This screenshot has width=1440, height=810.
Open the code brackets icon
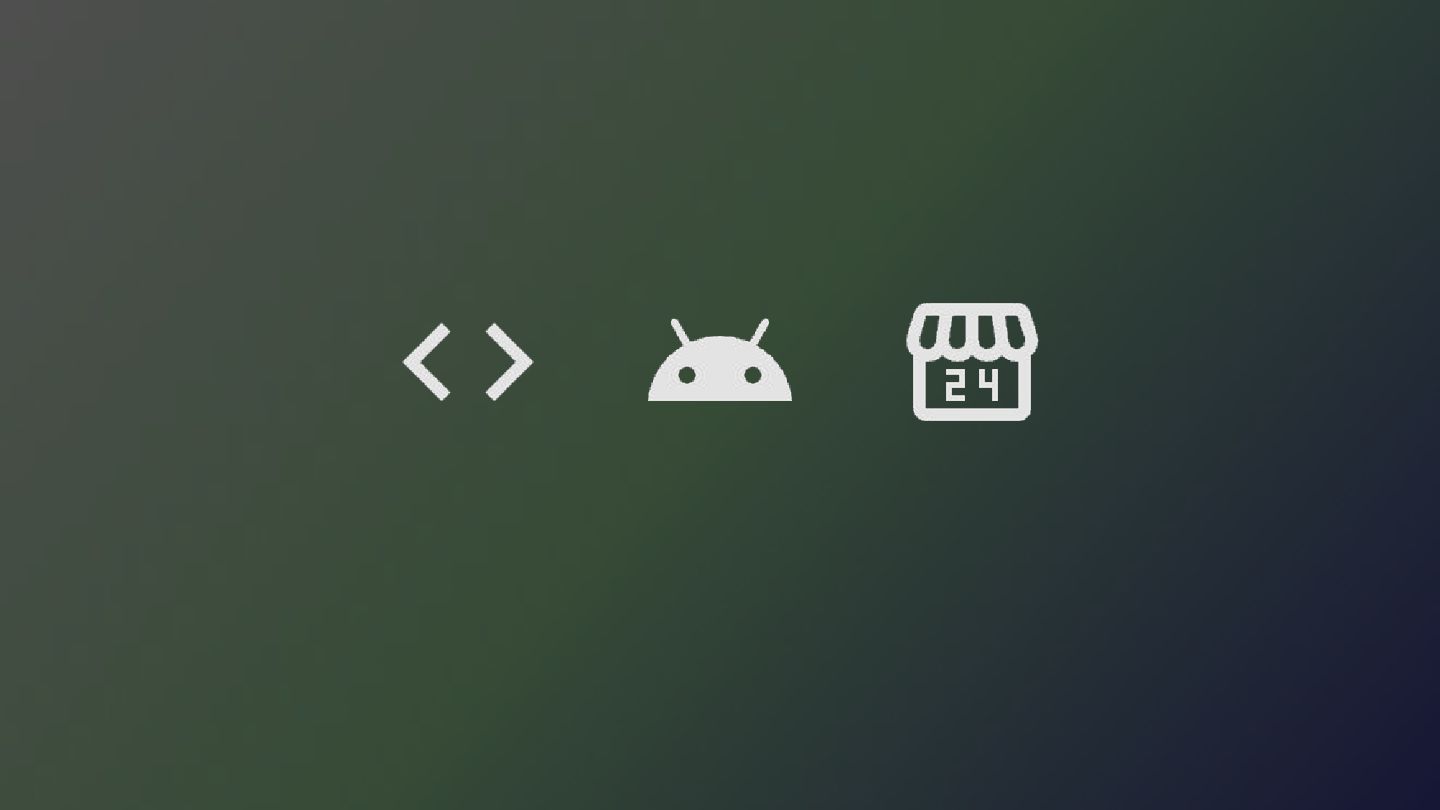pyautogui.click(x=468, y=362)
